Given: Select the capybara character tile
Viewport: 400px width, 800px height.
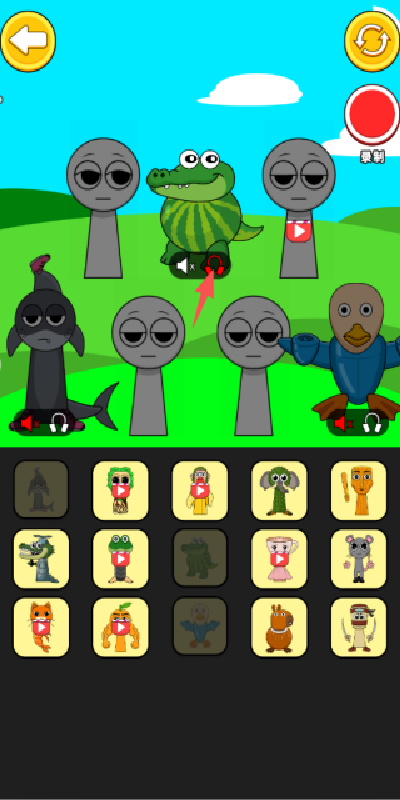Looking at the screenshot, I should pyautogui.click(x=279, y=627).
